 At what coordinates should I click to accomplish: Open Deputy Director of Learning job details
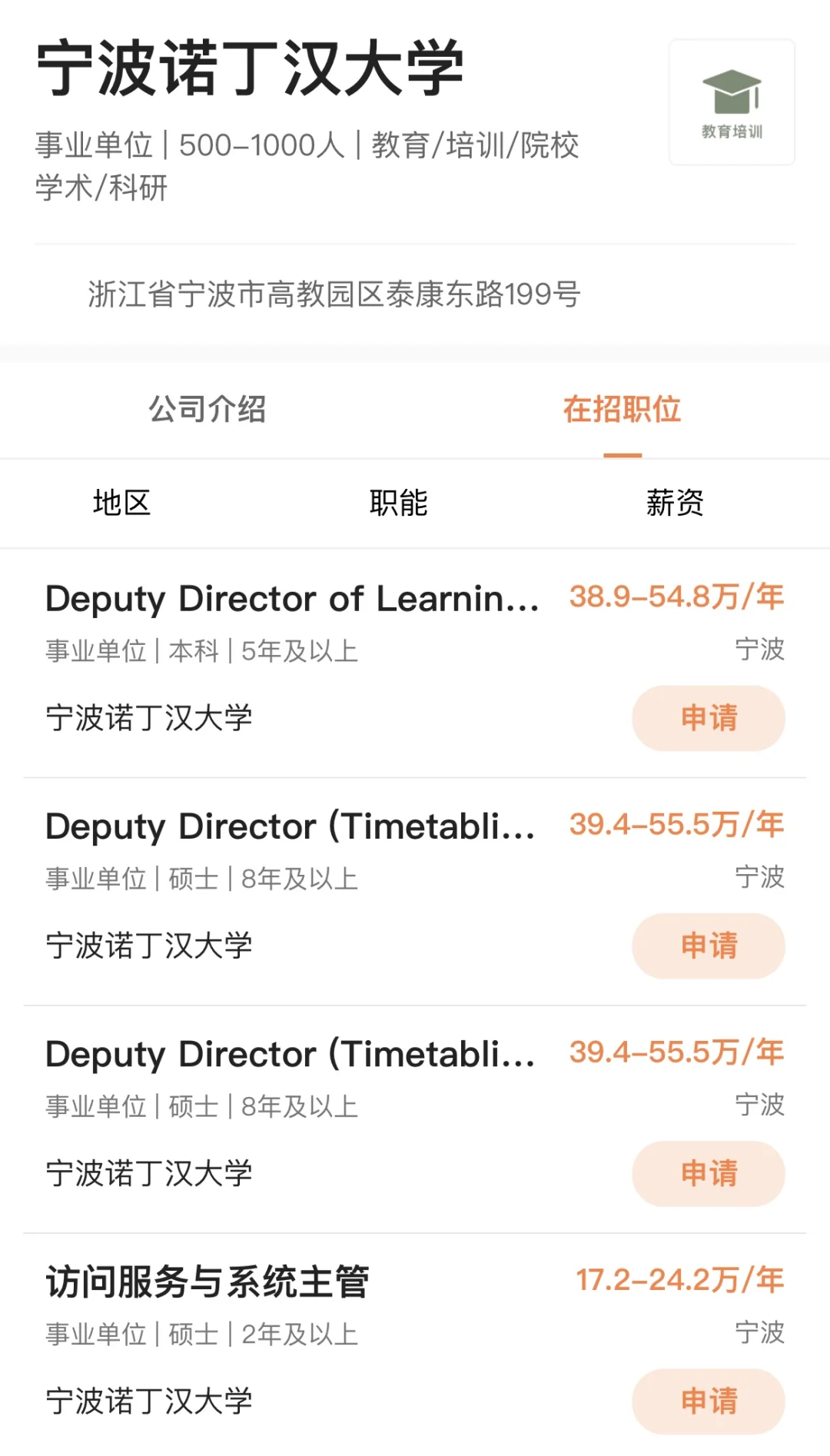tap(292, 599)
